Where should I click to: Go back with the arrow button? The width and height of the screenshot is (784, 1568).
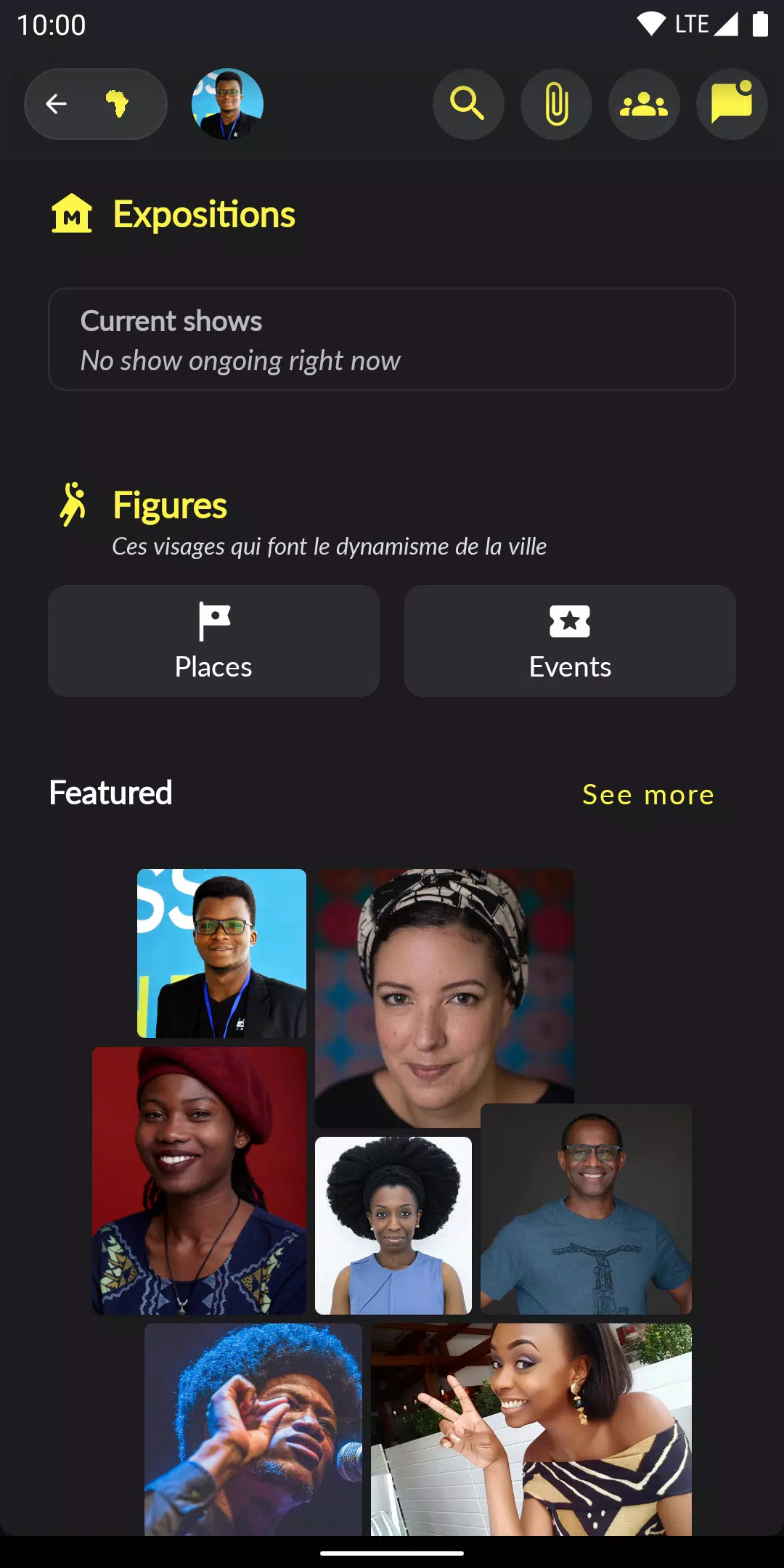pyautogui.click(x=57, y=105)
